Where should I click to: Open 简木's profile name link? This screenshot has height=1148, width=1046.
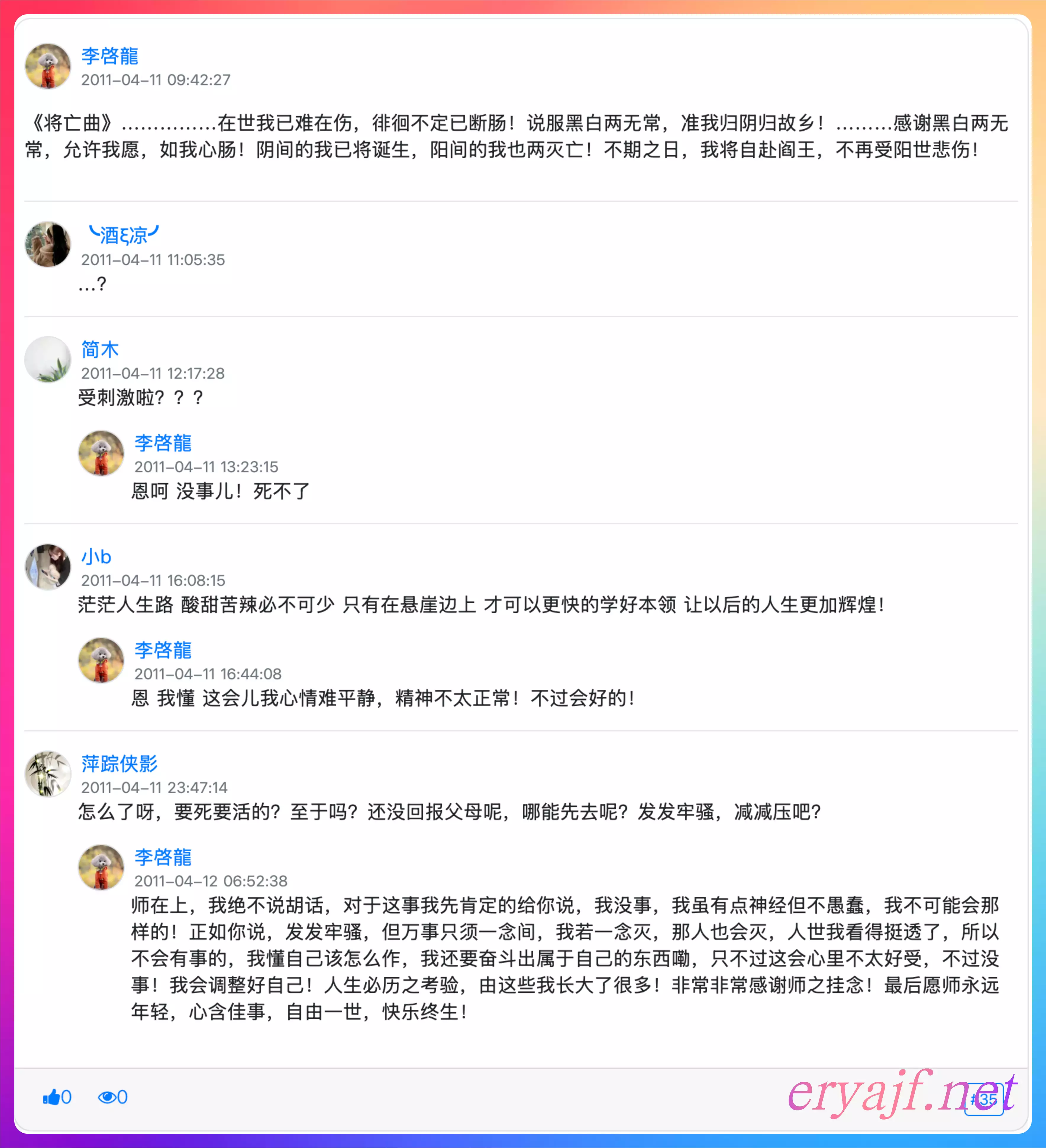pyautogui.click(x=100, y=349)
